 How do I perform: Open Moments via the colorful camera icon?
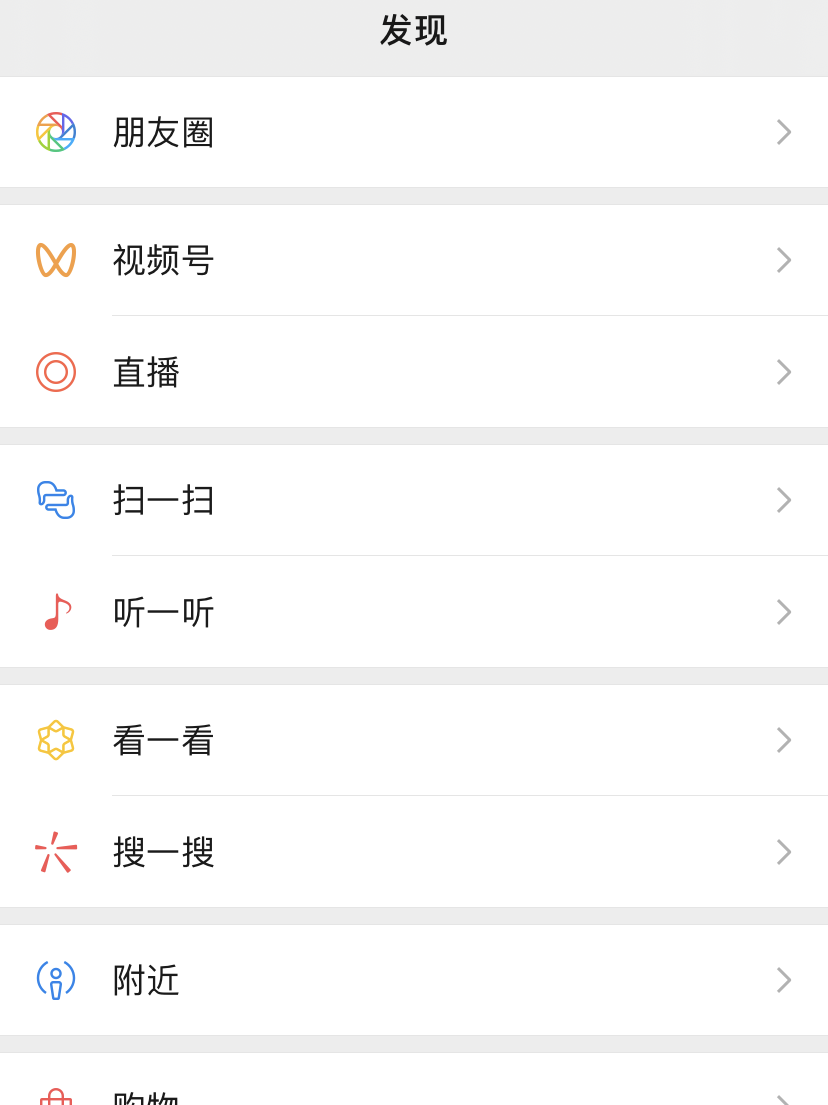coord(56,131)
